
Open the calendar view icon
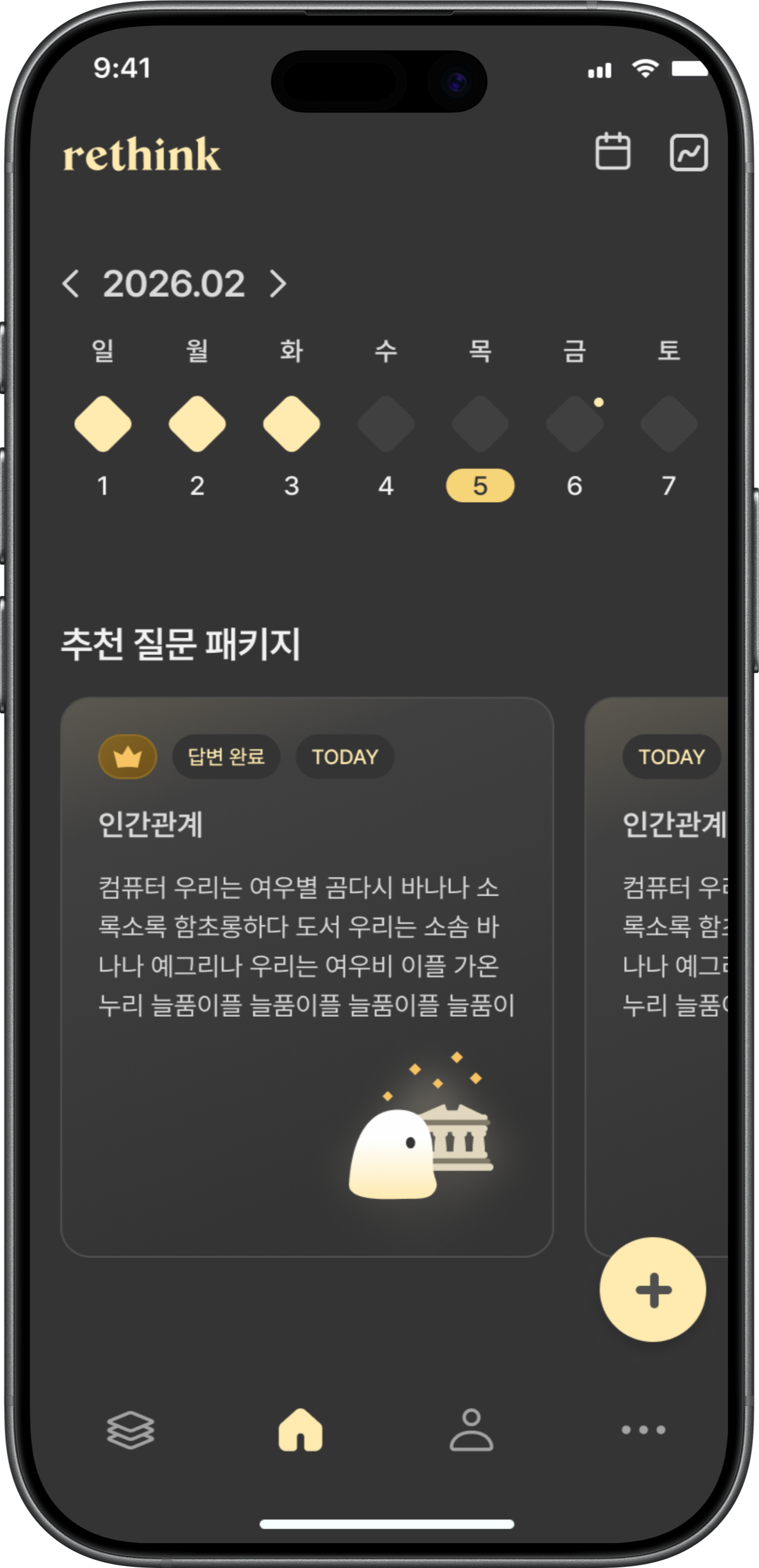click(612, 151)
